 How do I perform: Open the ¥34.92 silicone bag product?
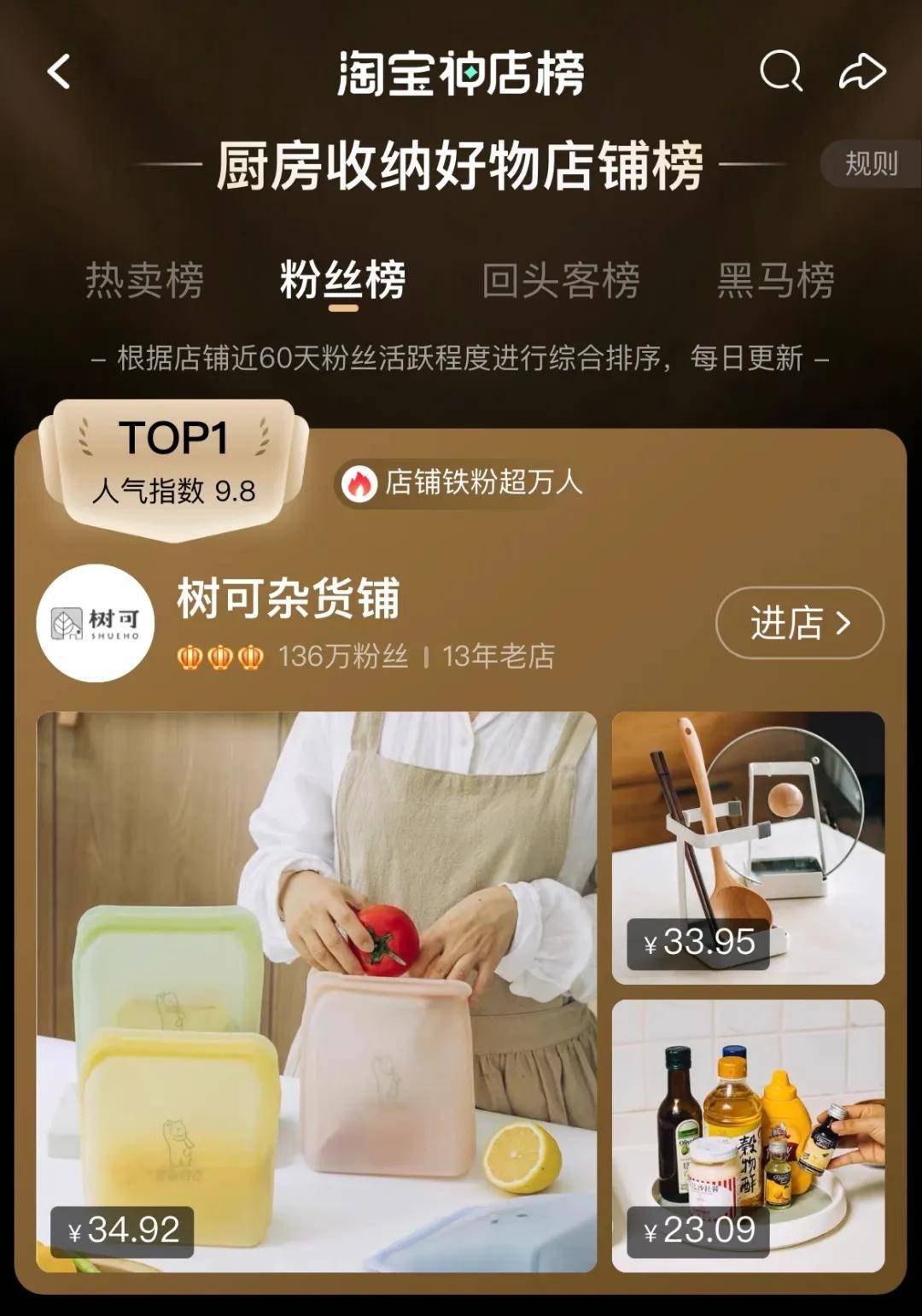point(316,991)
